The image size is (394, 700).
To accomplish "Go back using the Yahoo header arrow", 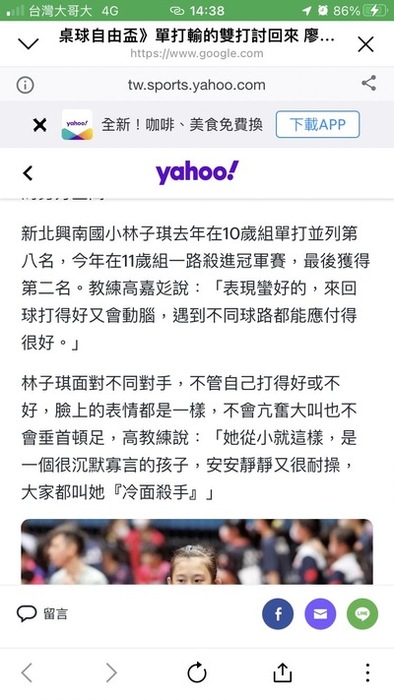I will tap(28, 173).
